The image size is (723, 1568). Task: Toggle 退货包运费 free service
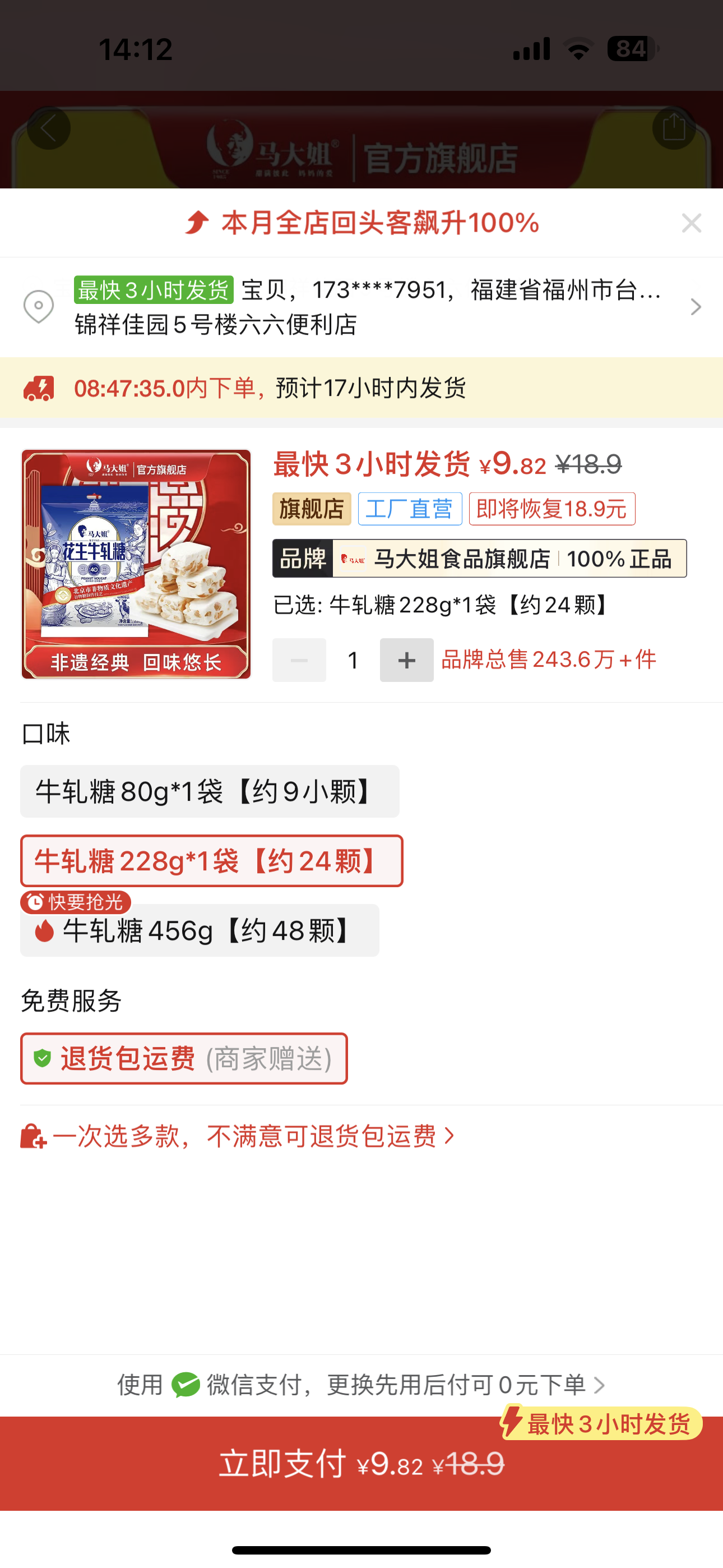click(184, 1059)
